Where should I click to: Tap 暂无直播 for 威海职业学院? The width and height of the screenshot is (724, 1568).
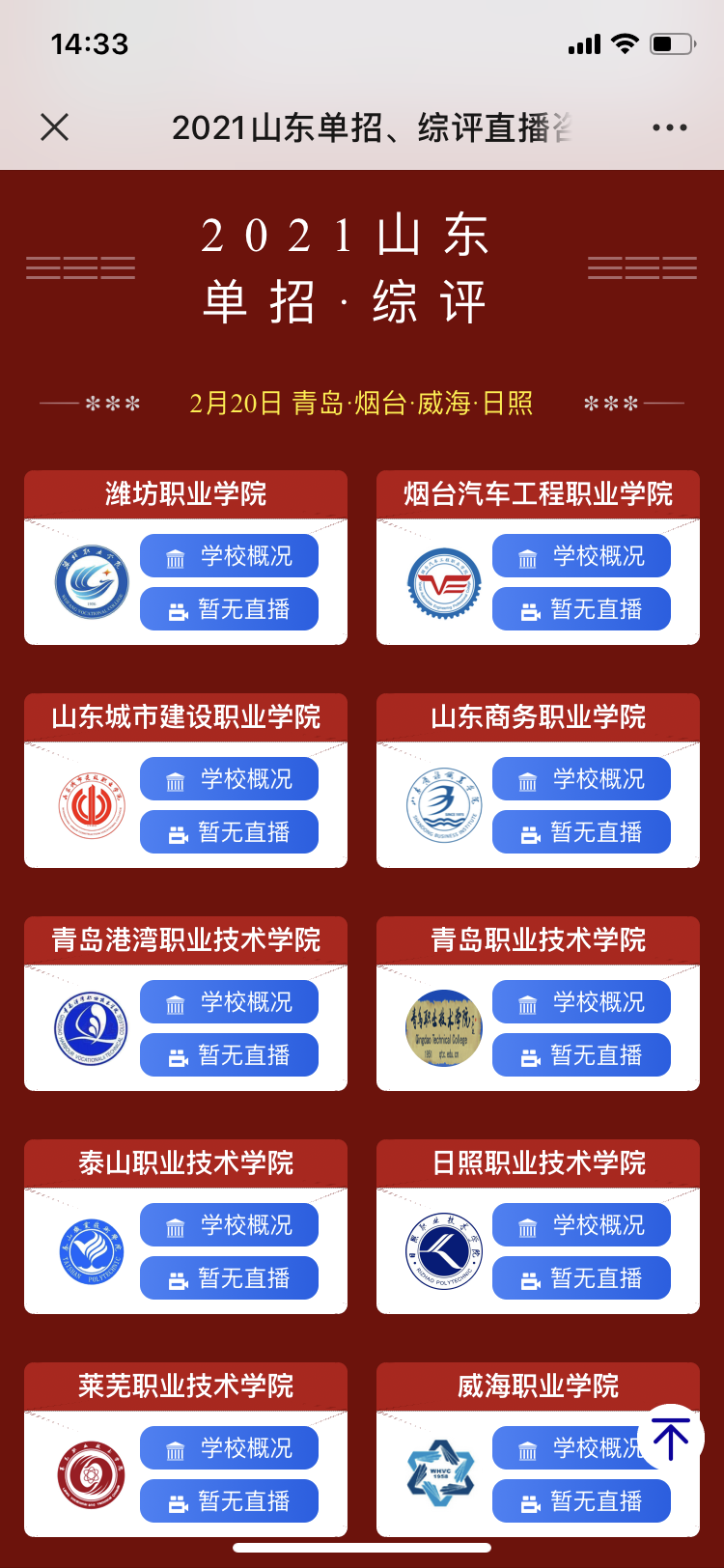pos(581,1501)
